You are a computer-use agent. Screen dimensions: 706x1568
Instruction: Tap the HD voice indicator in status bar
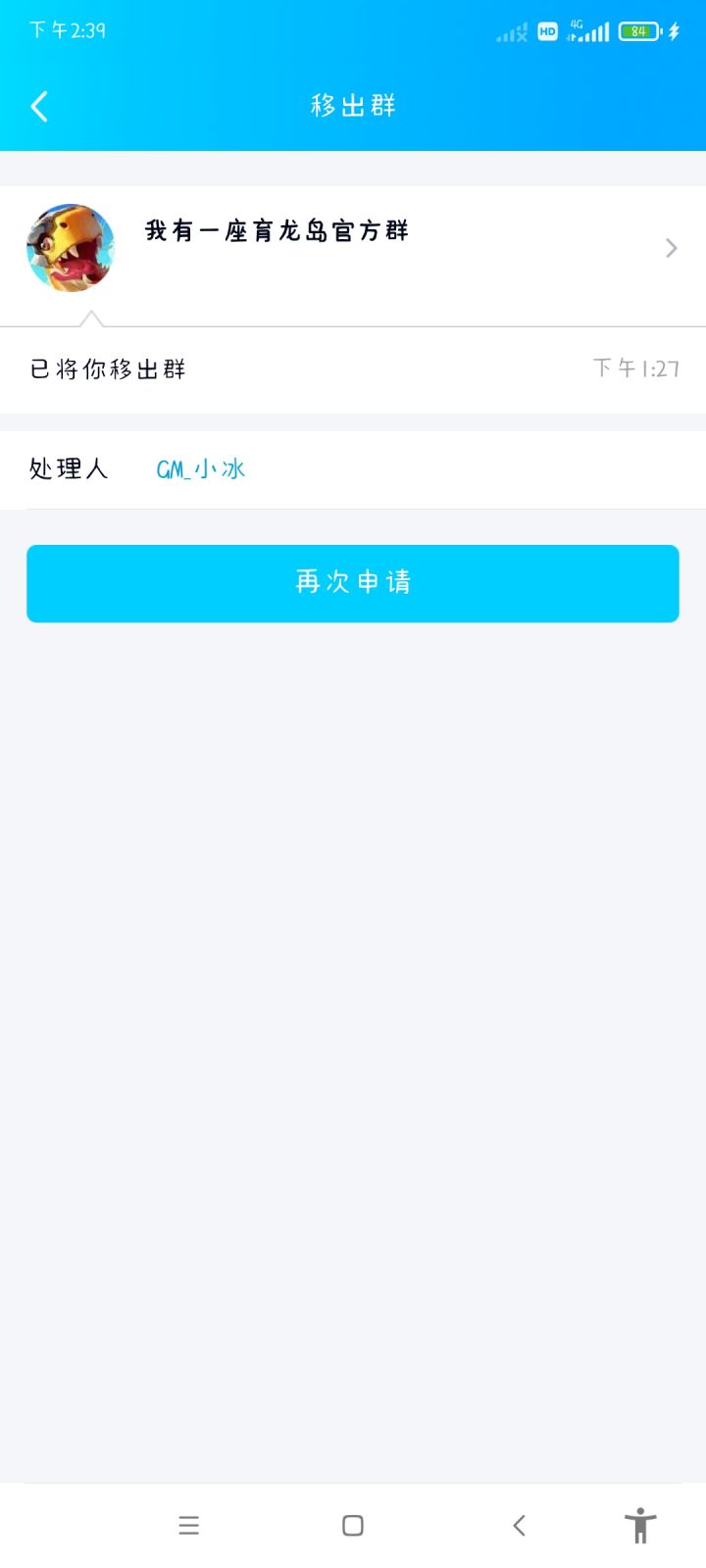[x=546, y=31]
